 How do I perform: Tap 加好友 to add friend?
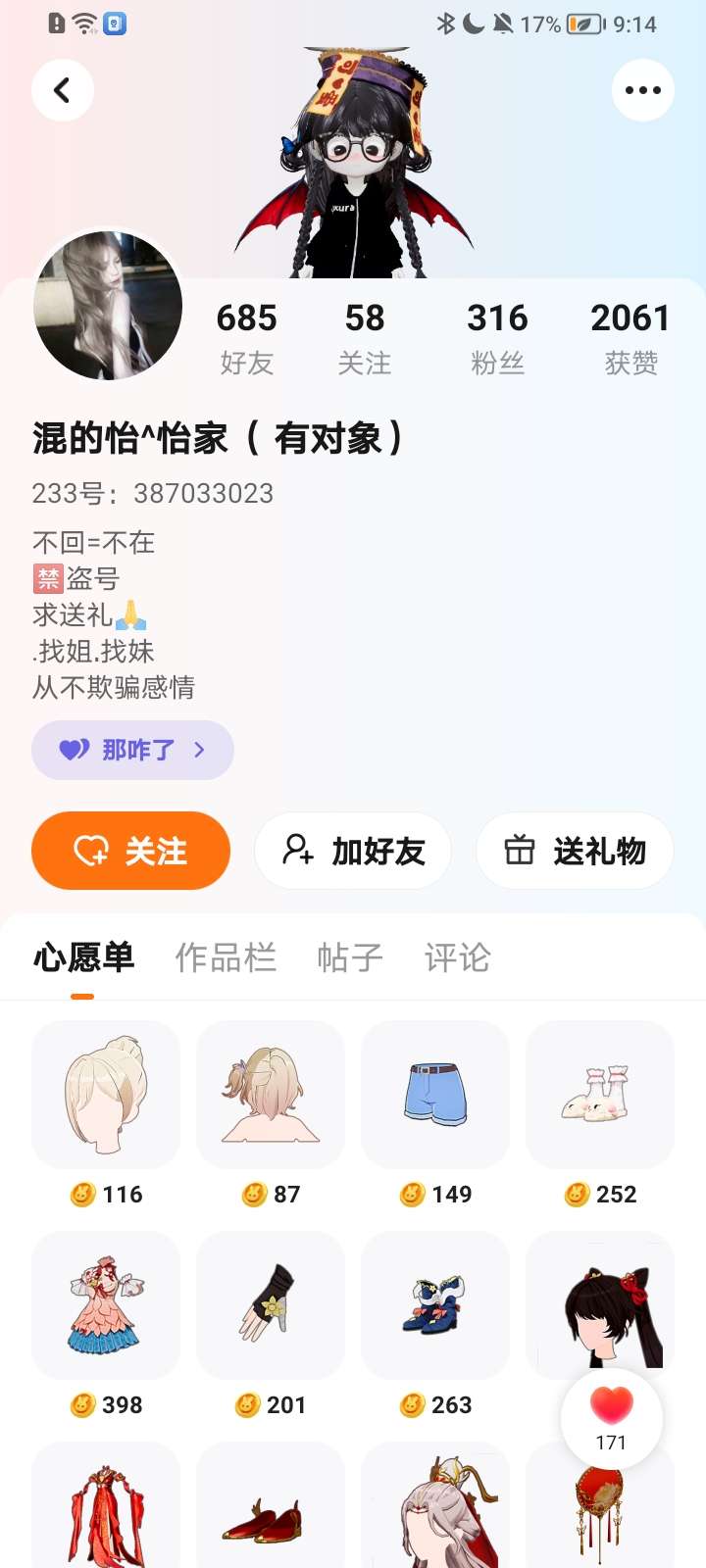pyautogui.click(x=353, y=851)
